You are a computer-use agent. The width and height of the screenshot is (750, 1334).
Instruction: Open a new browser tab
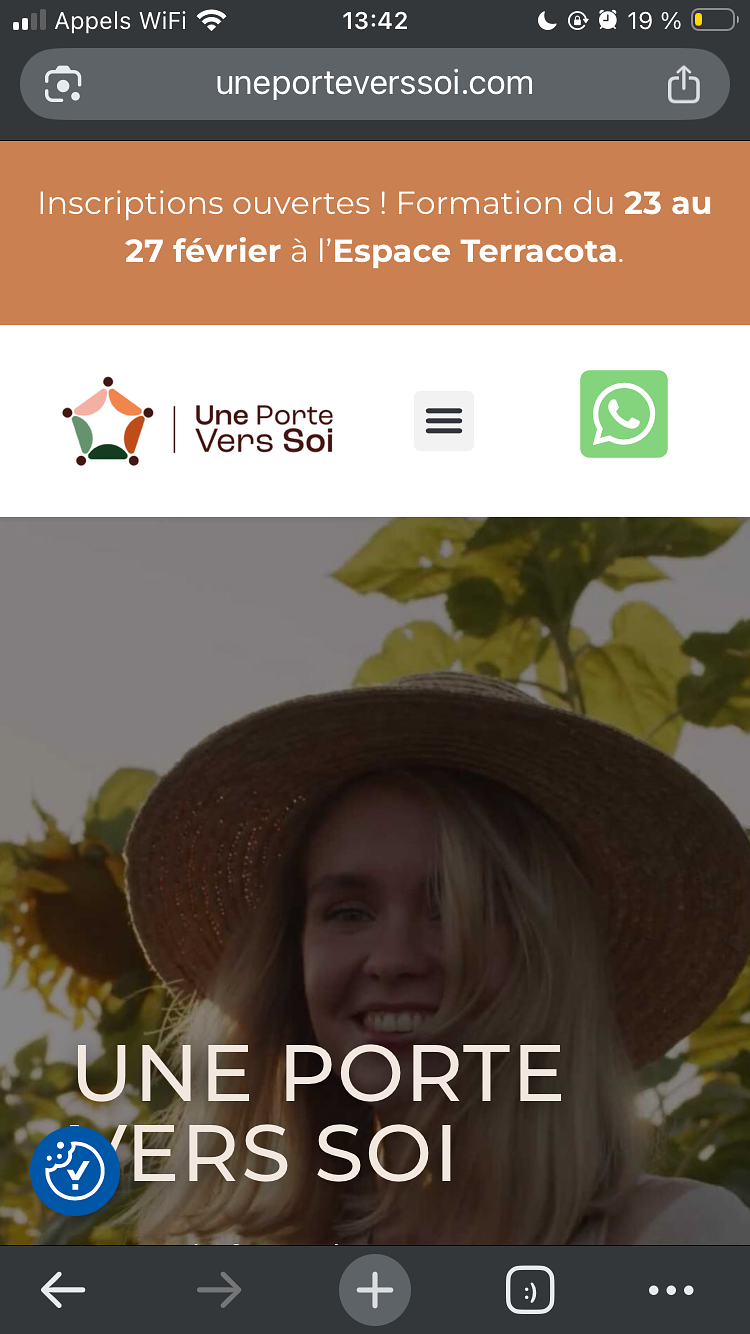click(x=375, y=1291)
